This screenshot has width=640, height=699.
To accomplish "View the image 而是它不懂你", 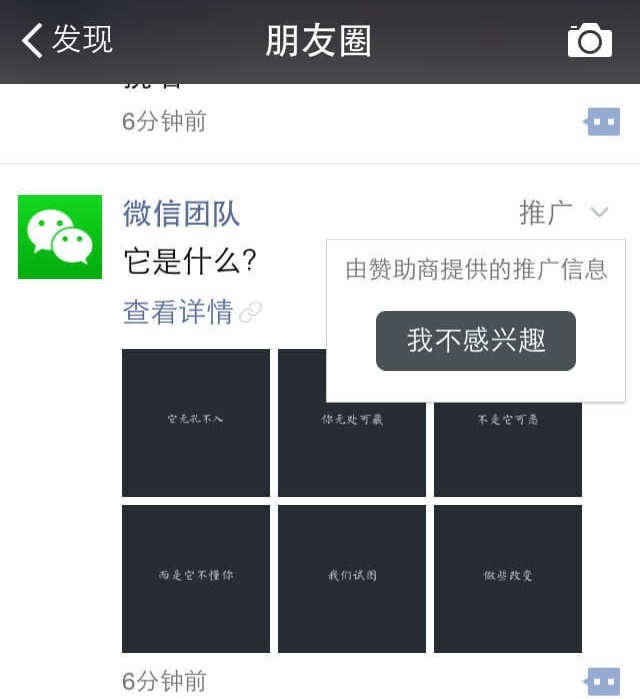I will coord(196,579).
